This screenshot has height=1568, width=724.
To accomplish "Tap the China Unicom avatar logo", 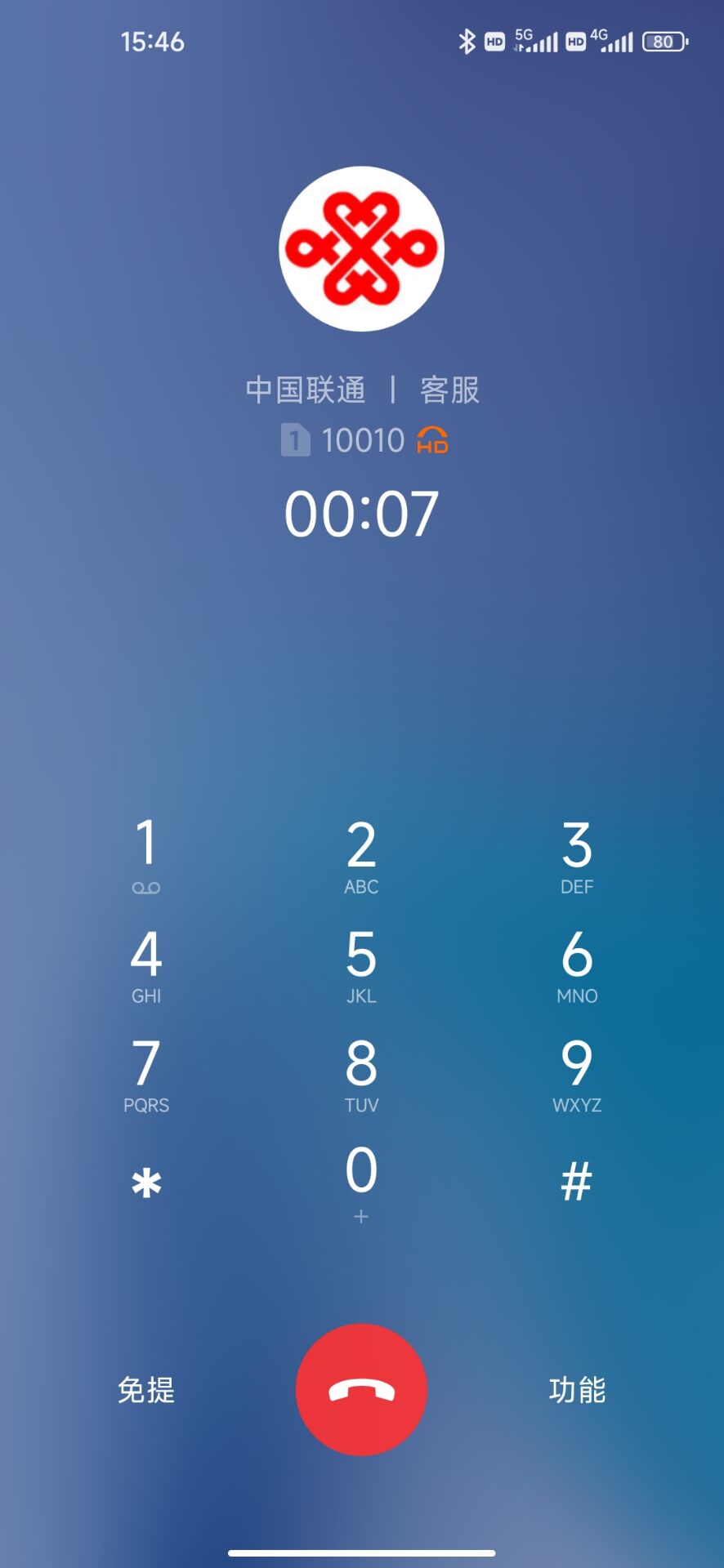I will pos(362,250).
